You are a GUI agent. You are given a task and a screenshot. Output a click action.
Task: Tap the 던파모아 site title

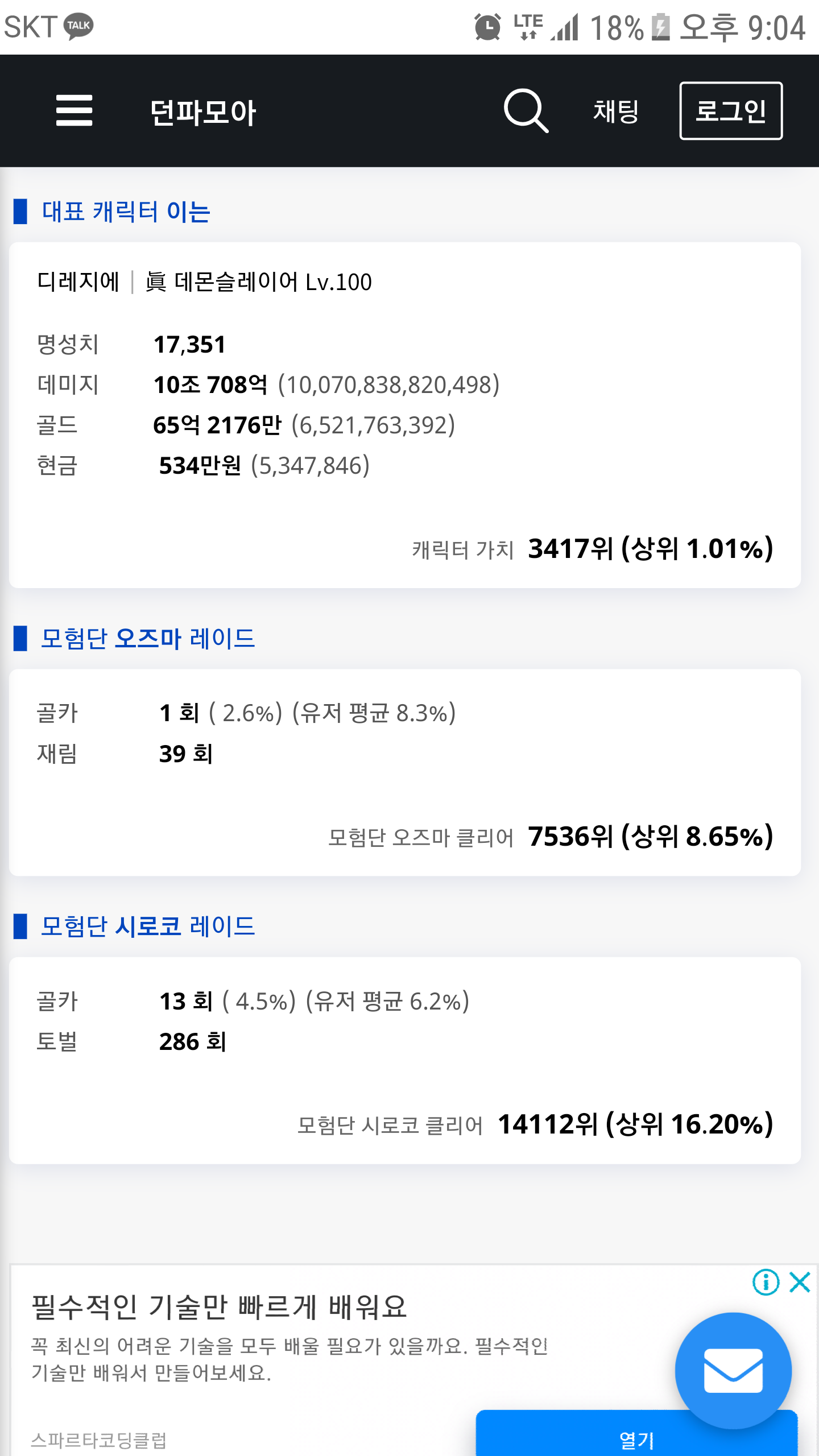[203, 112]
